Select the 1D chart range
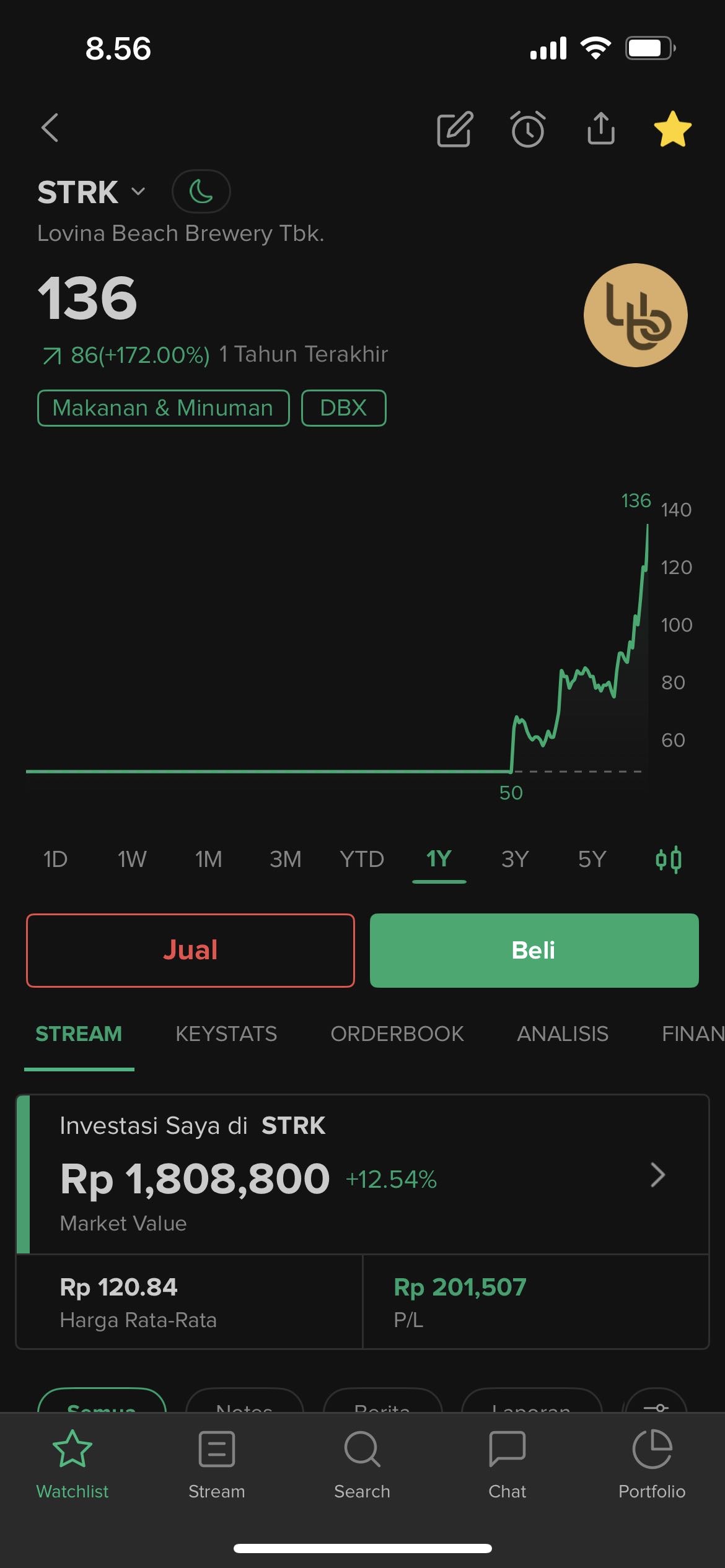 (x=55, y=859)
